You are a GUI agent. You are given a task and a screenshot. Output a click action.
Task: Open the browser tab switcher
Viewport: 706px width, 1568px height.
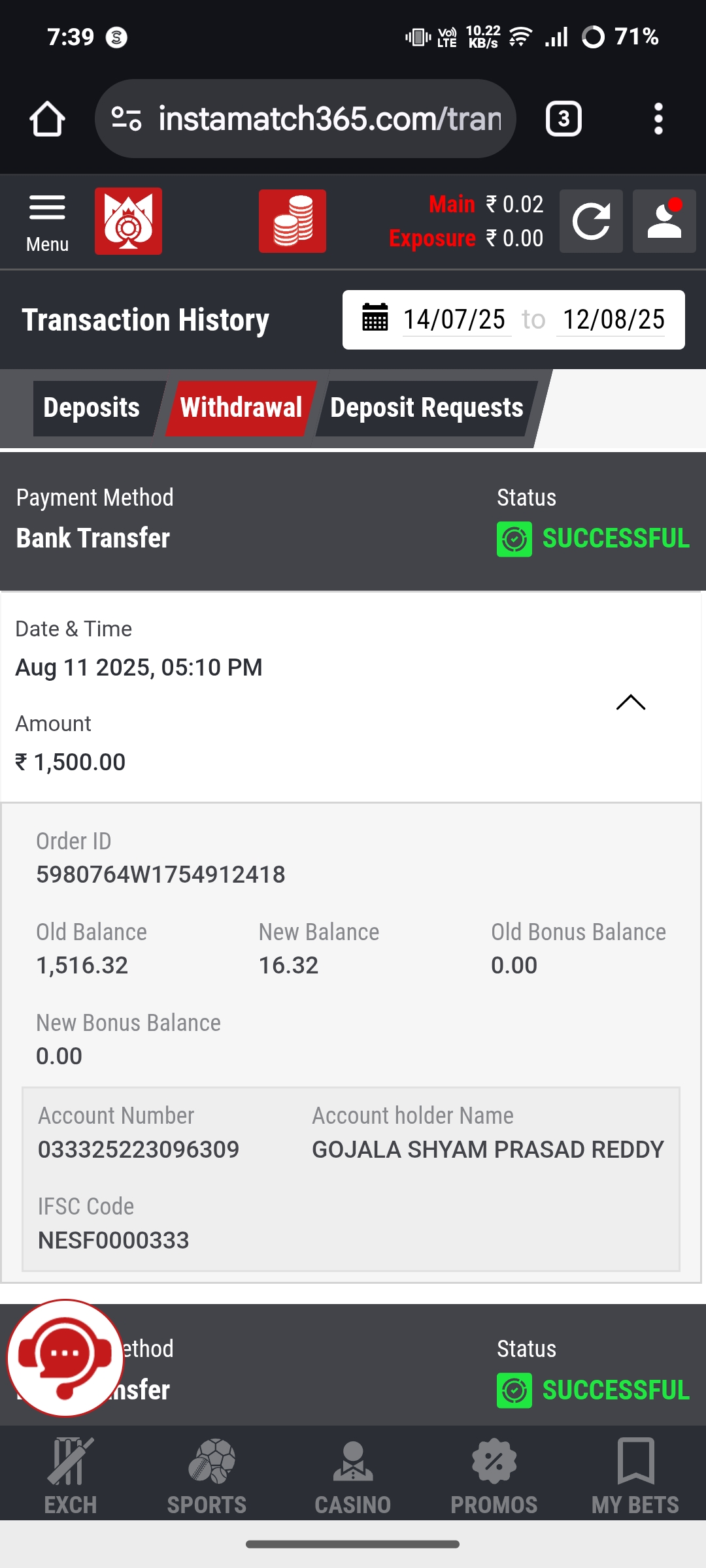coord(563,119)
